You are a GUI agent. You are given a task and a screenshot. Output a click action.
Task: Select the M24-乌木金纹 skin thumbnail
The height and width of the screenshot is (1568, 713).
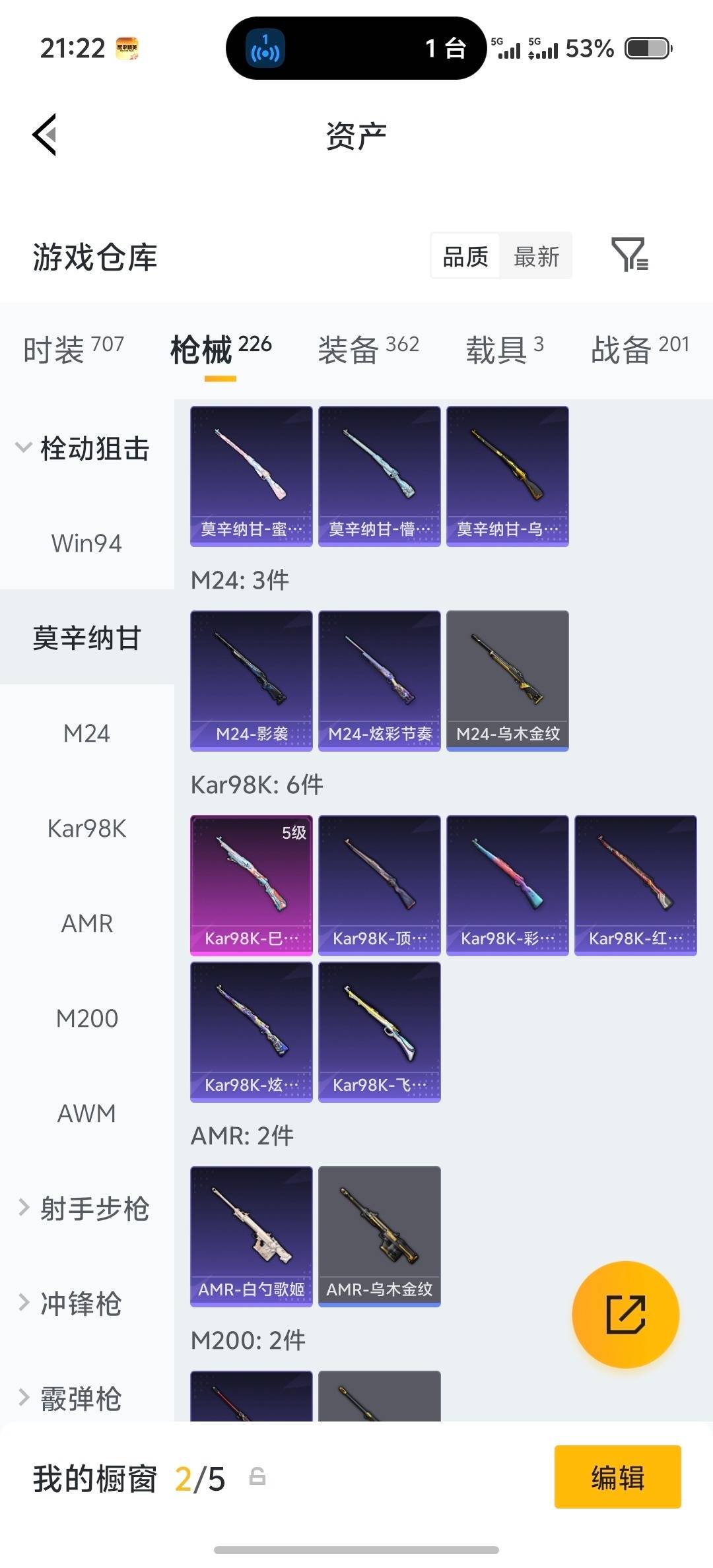coord(507,681)
